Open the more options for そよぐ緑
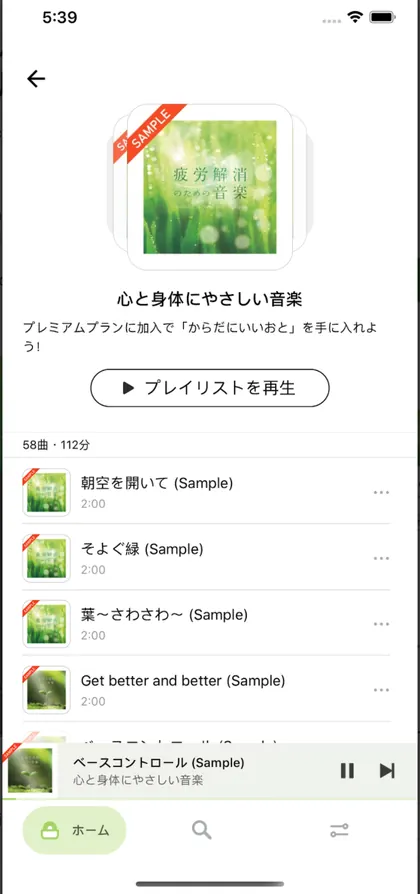This screenshot has height=894, width=420. 381,558
